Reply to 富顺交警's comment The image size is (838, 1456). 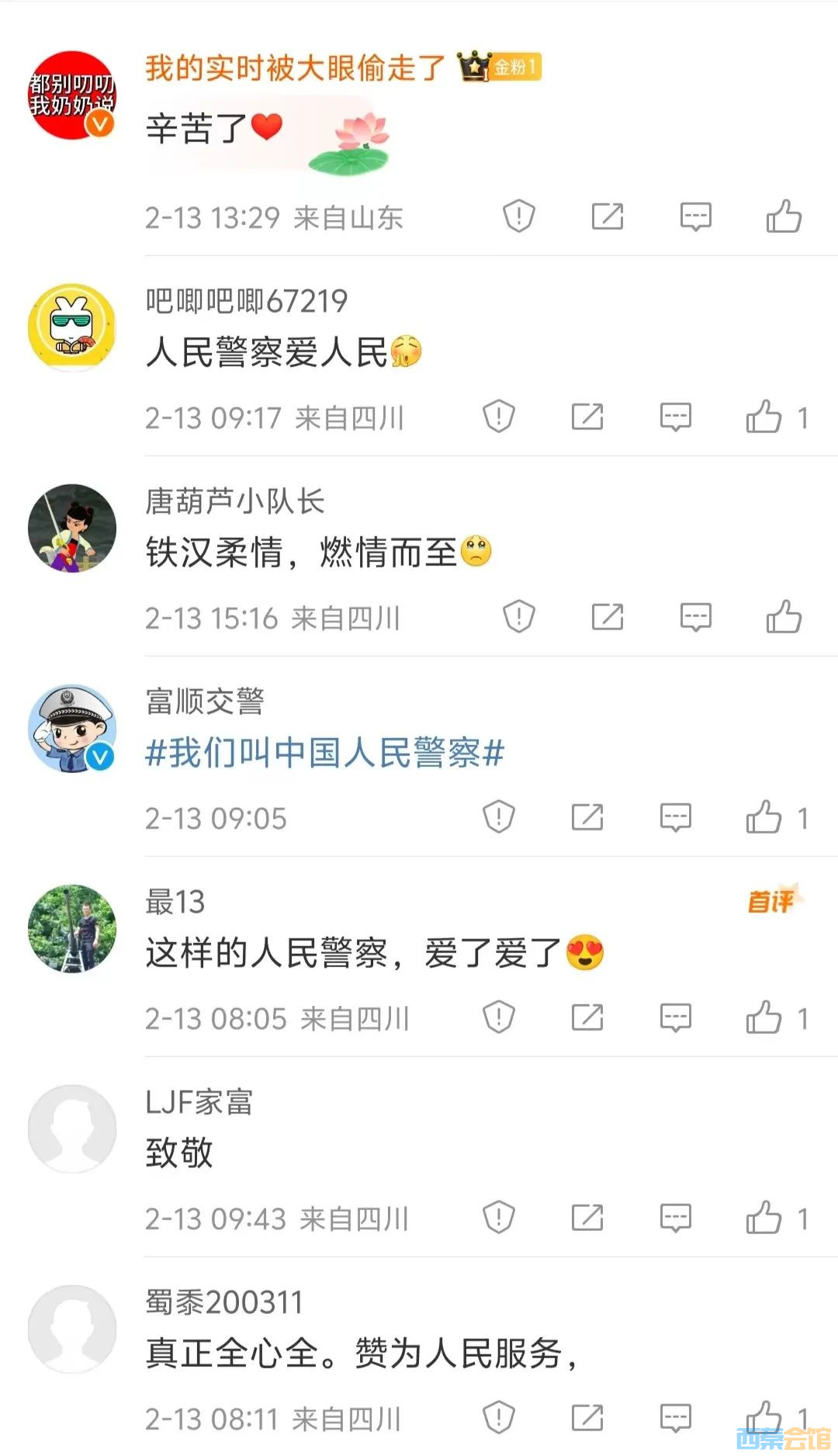tap(675, 817)
